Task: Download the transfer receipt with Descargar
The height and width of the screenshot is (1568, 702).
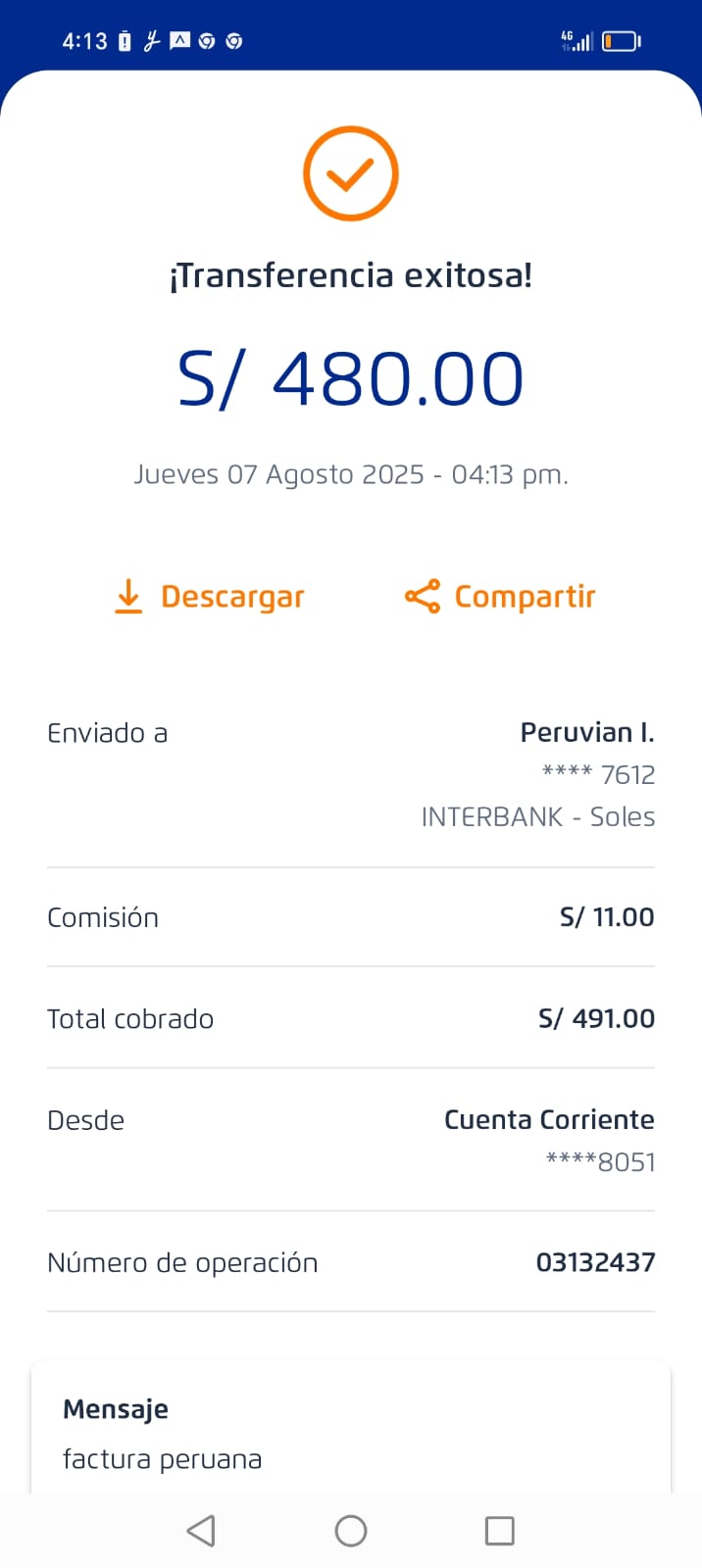Action: [x=210, y=596]
